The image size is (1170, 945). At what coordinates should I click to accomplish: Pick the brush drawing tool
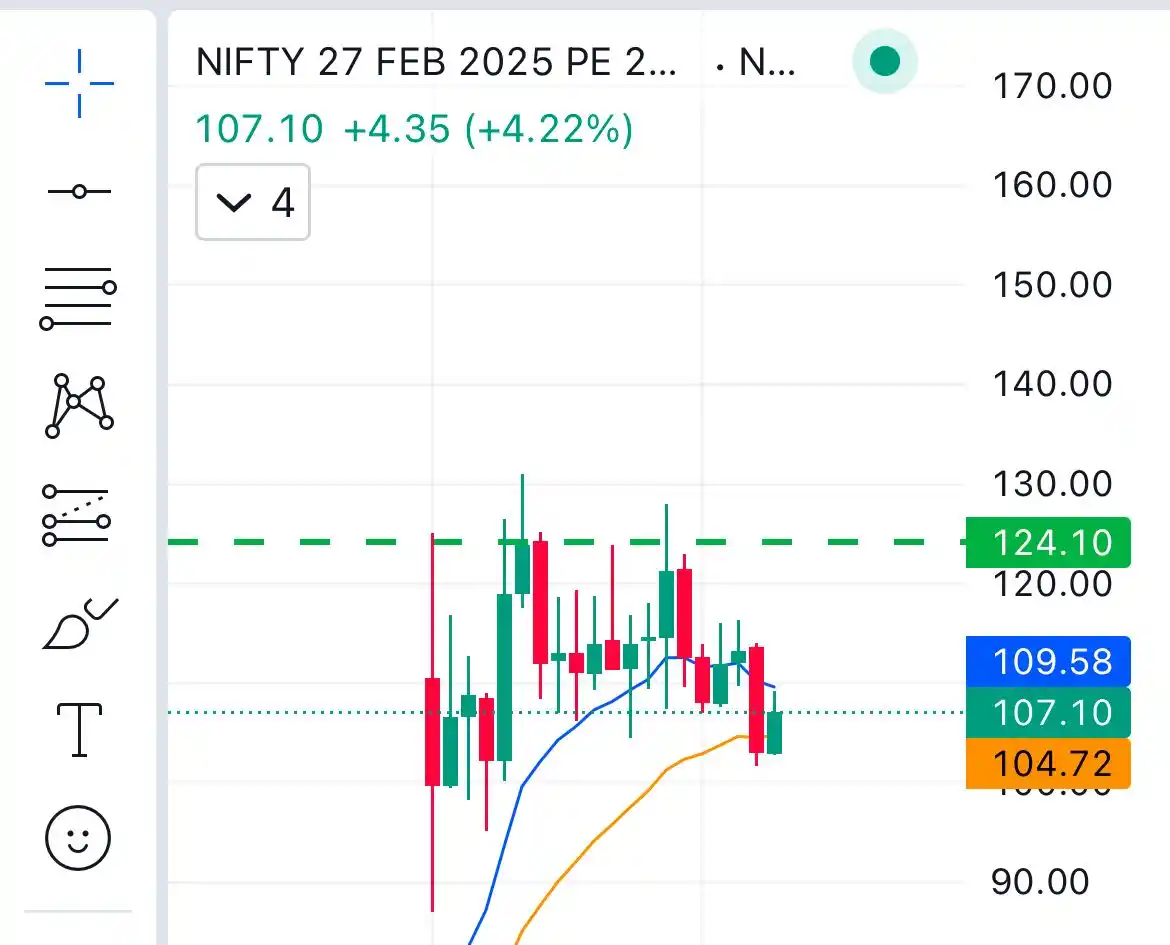(79, 624)
